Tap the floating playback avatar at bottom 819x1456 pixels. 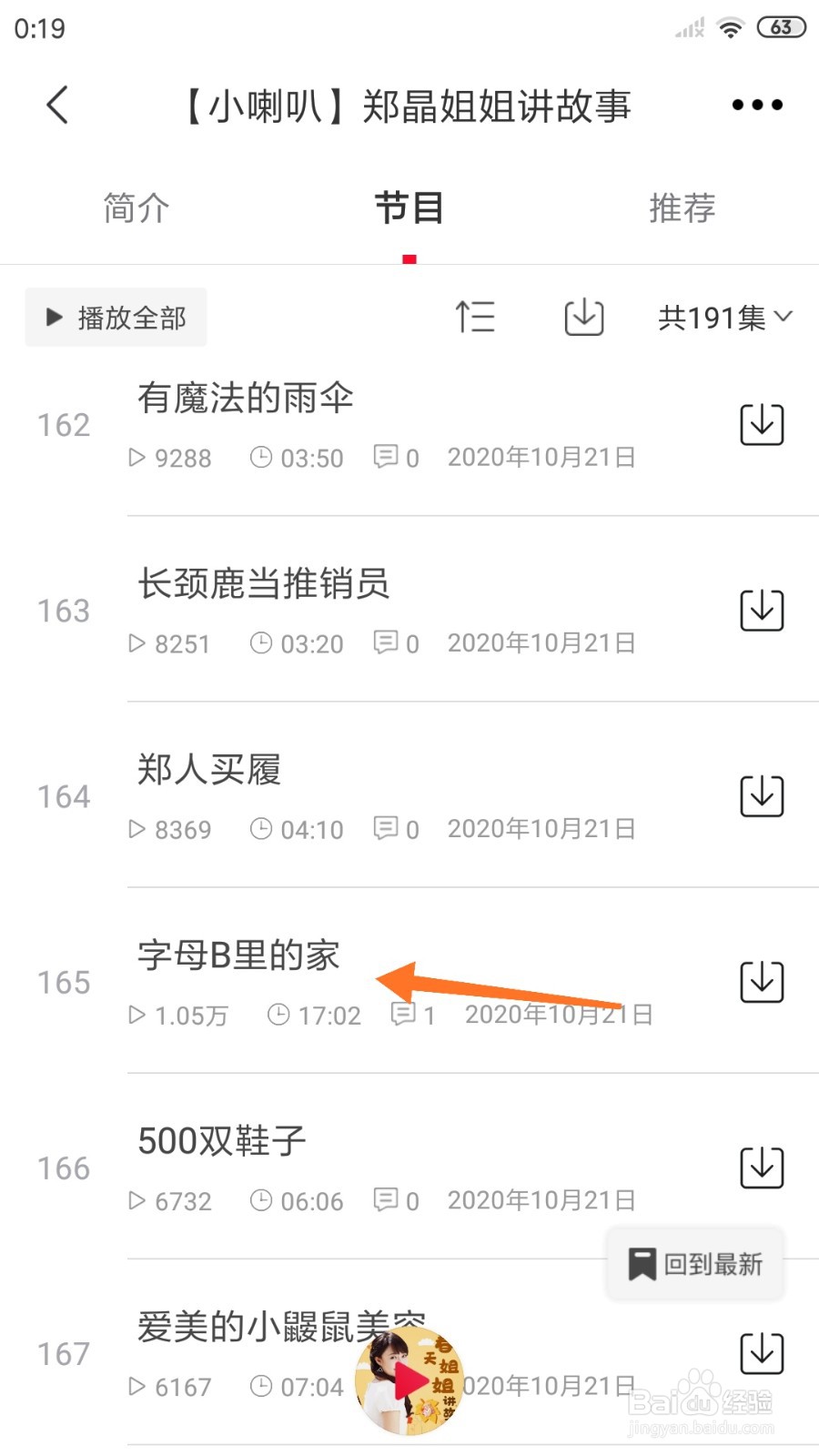409,1381
